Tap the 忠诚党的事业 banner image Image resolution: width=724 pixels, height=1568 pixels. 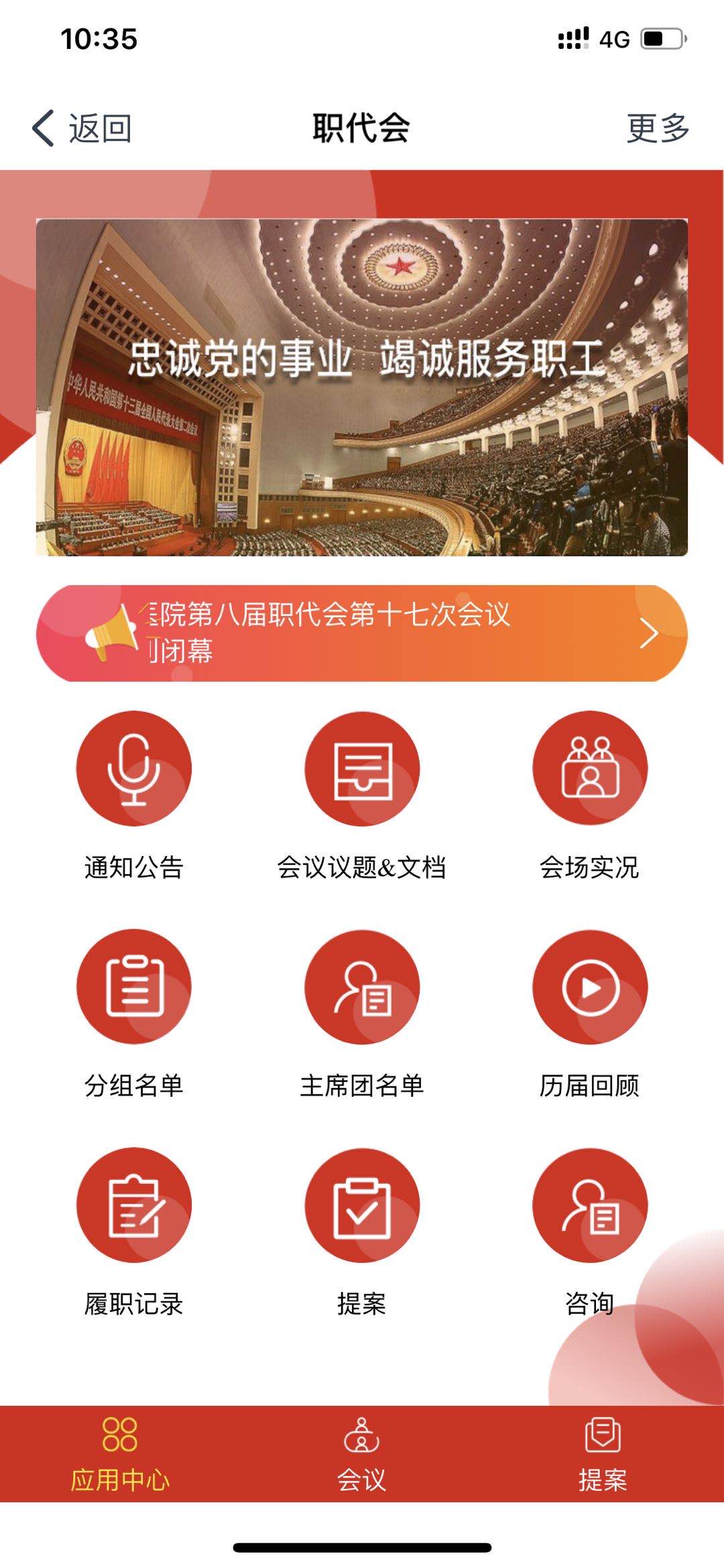(362, 387)
